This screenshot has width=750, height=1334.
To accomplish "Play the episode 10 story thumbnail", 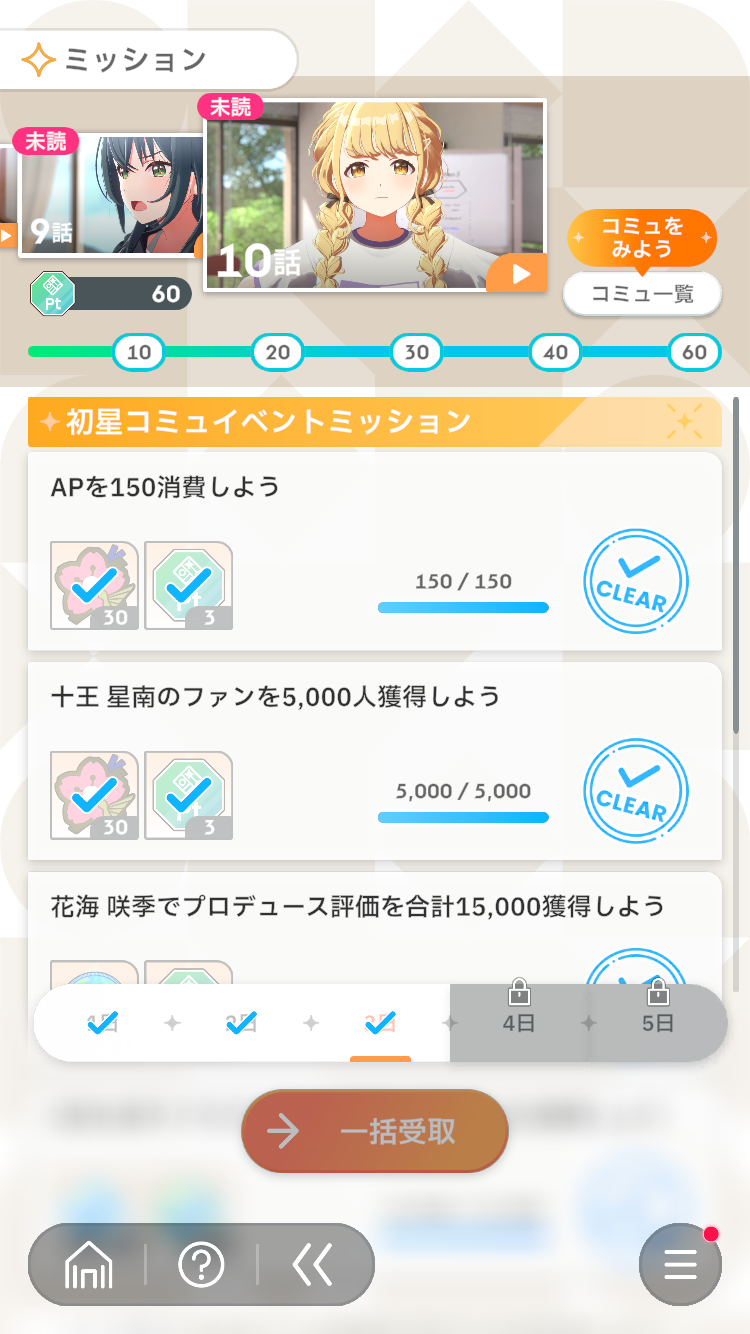I will click(x=375, y=195).
